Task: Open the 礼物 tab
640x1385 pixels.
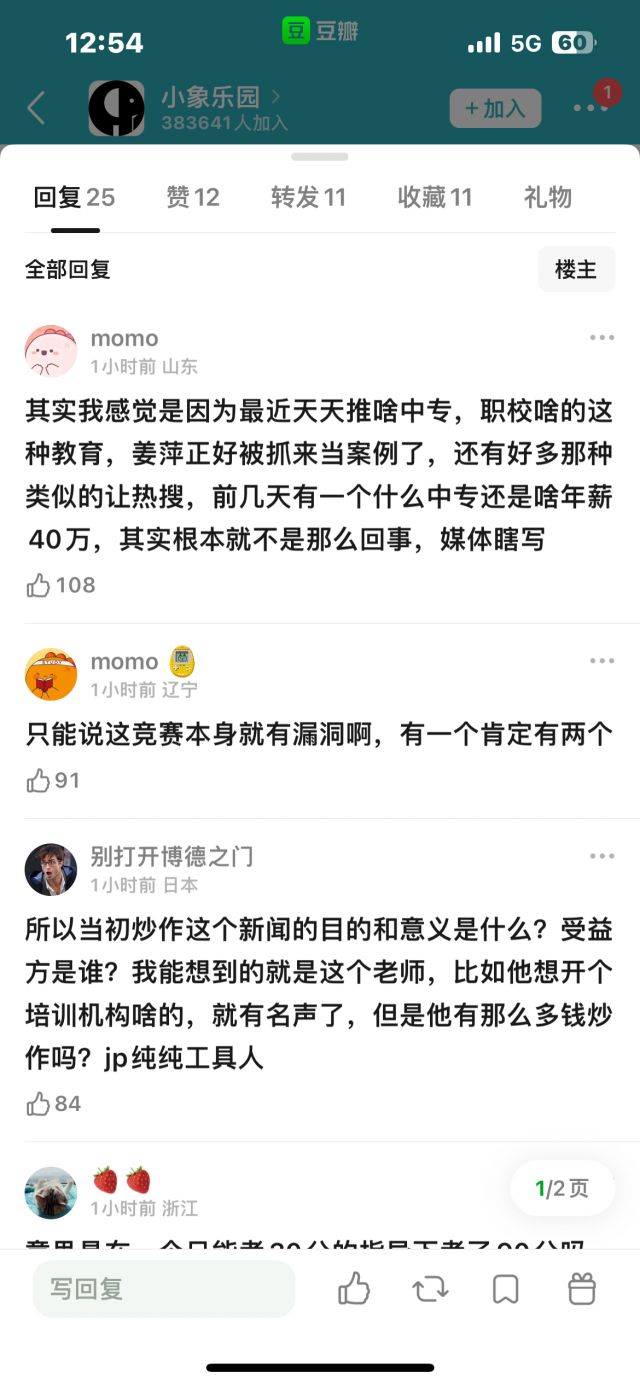Action: 548,197
